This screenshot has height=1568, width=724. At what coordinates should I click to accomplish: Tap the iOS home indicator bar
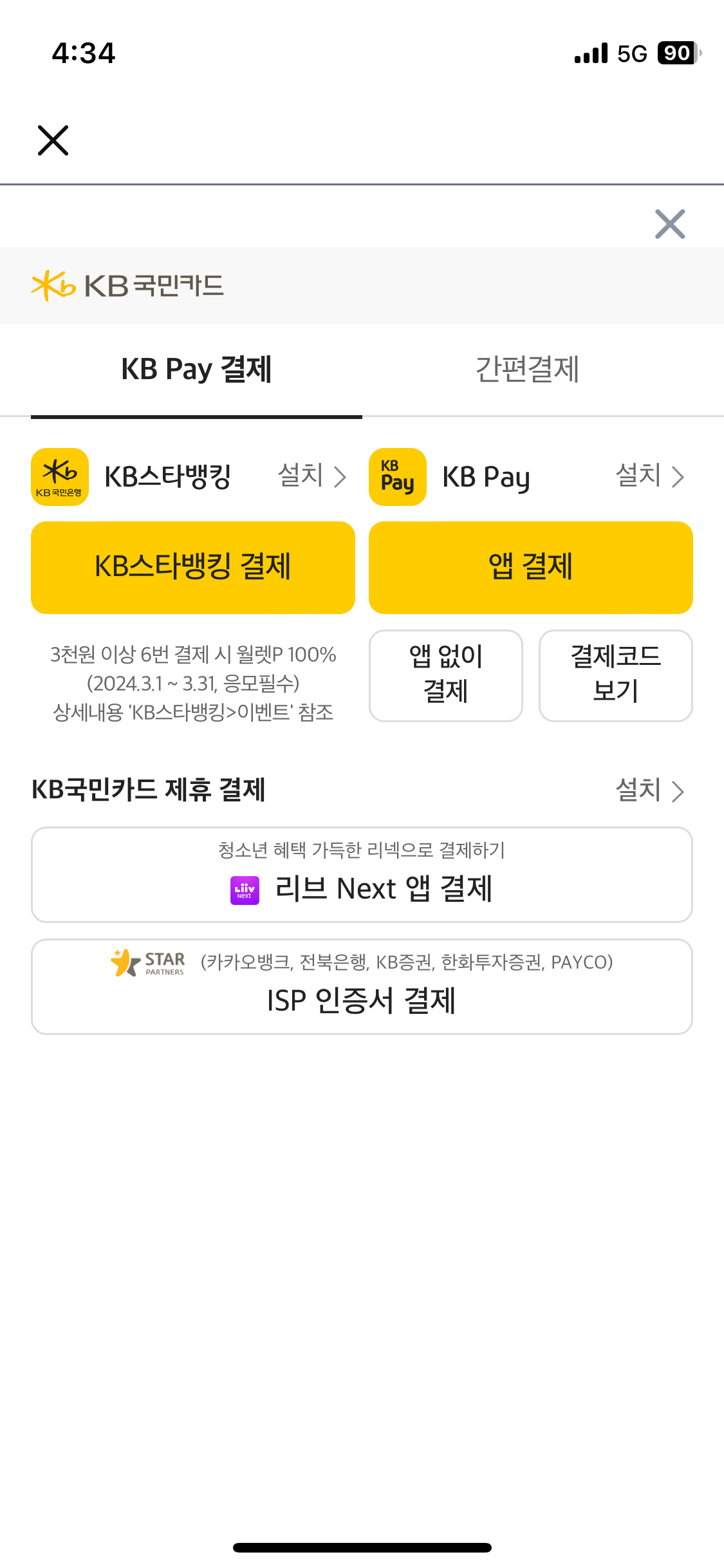362,1545
